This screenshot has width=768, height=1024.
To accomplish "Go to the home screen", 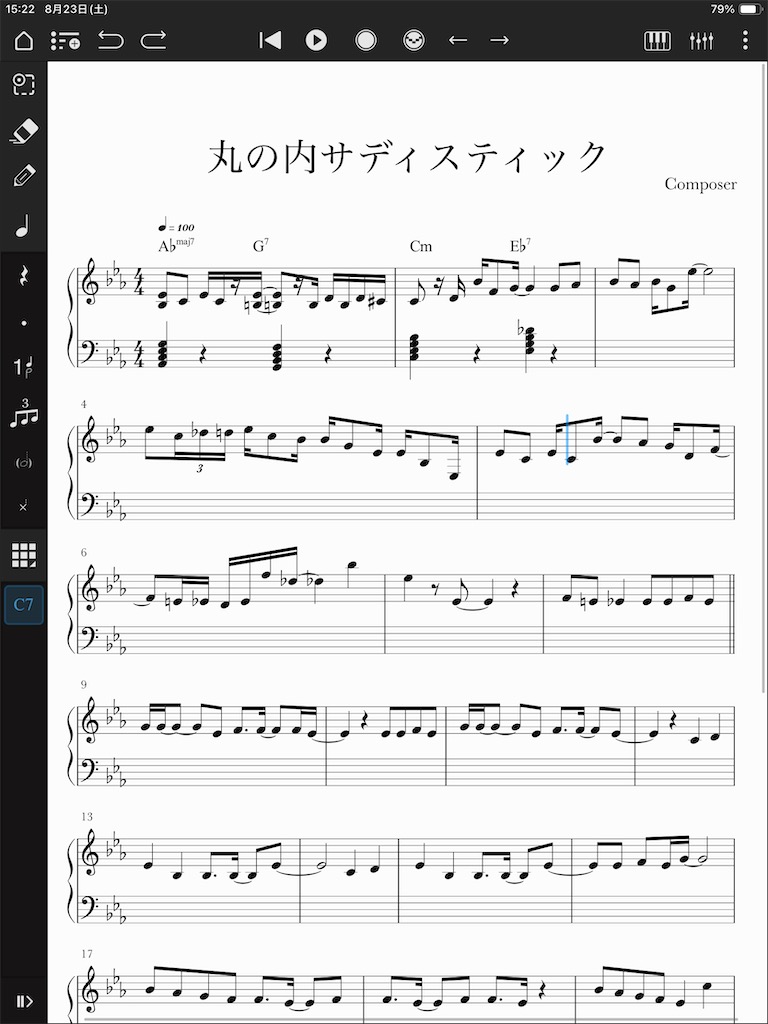I will click(x=24, y=40).
